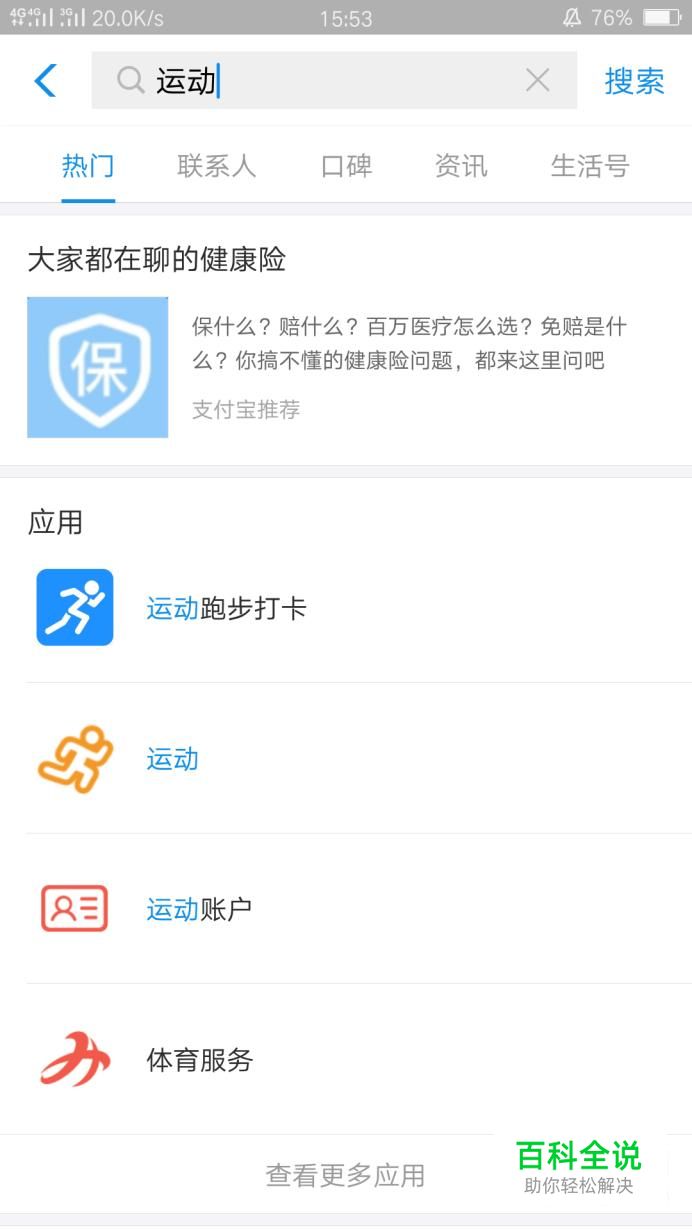
Task: Switch to the 联系人 tab
Action: (x=216, y=166)
